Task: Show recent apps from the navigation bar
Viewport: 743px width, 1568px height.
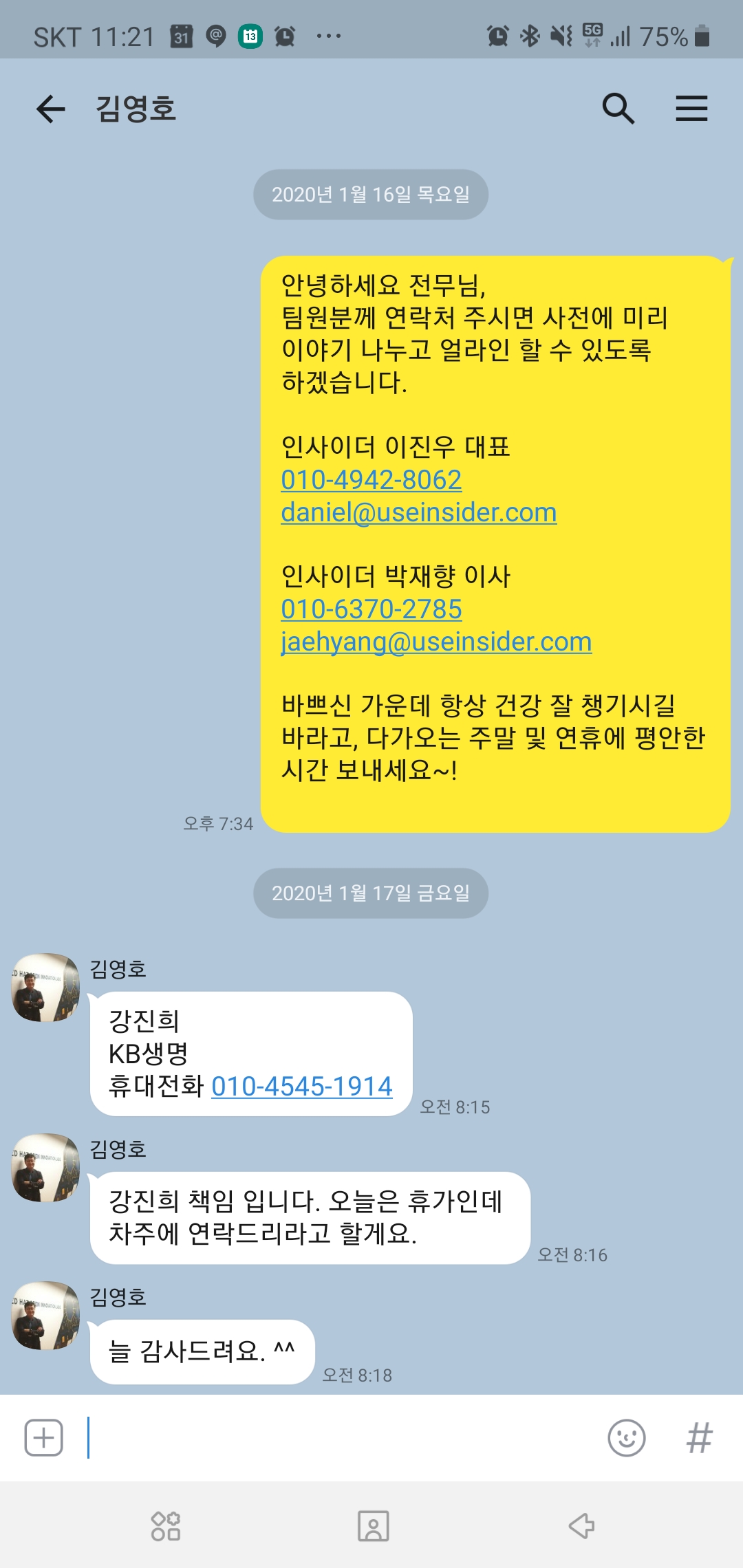Action: coord(165,1525)
